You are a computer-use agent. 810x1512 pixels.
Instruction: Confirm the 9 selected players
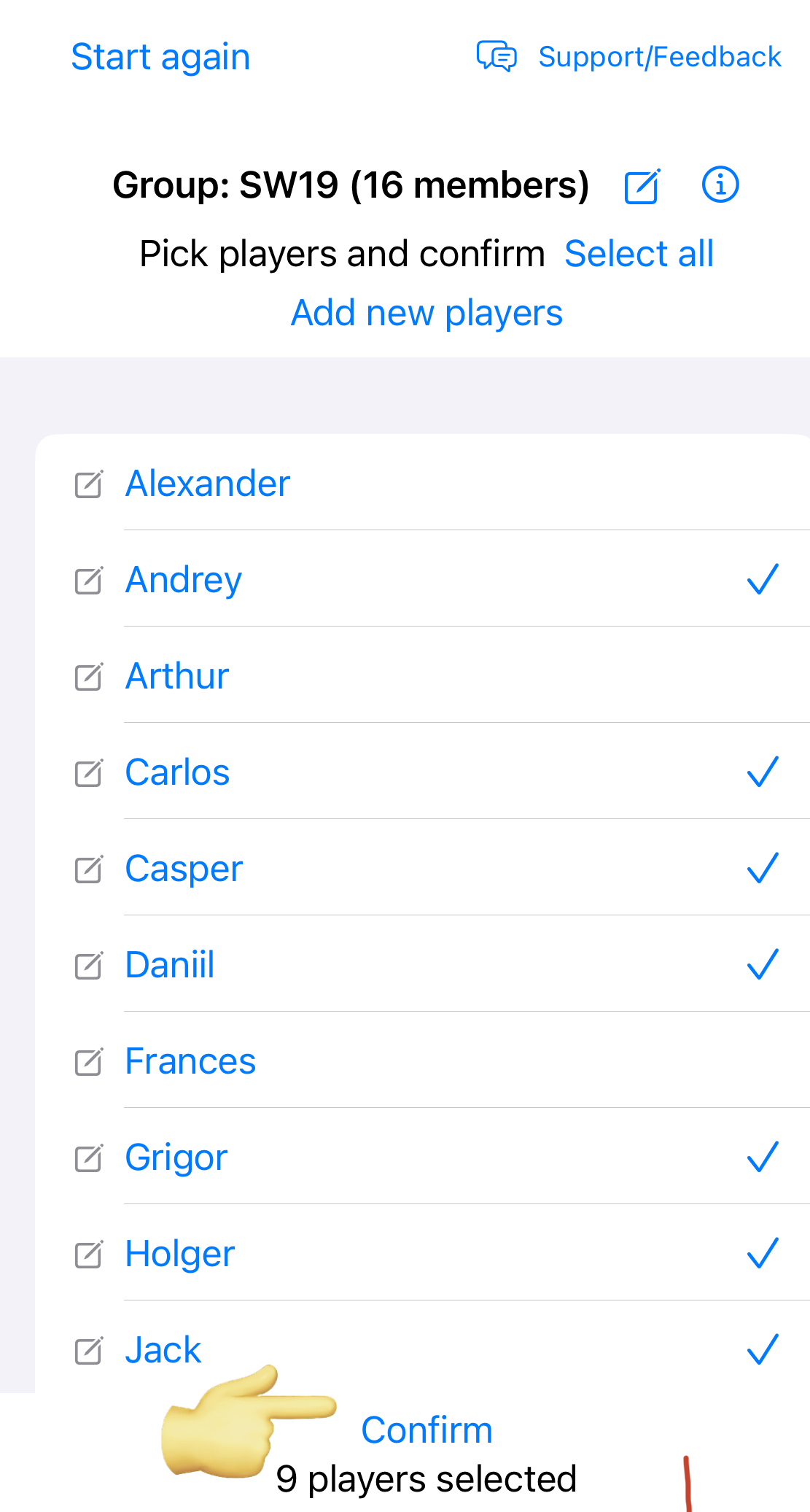(427, 1430)
